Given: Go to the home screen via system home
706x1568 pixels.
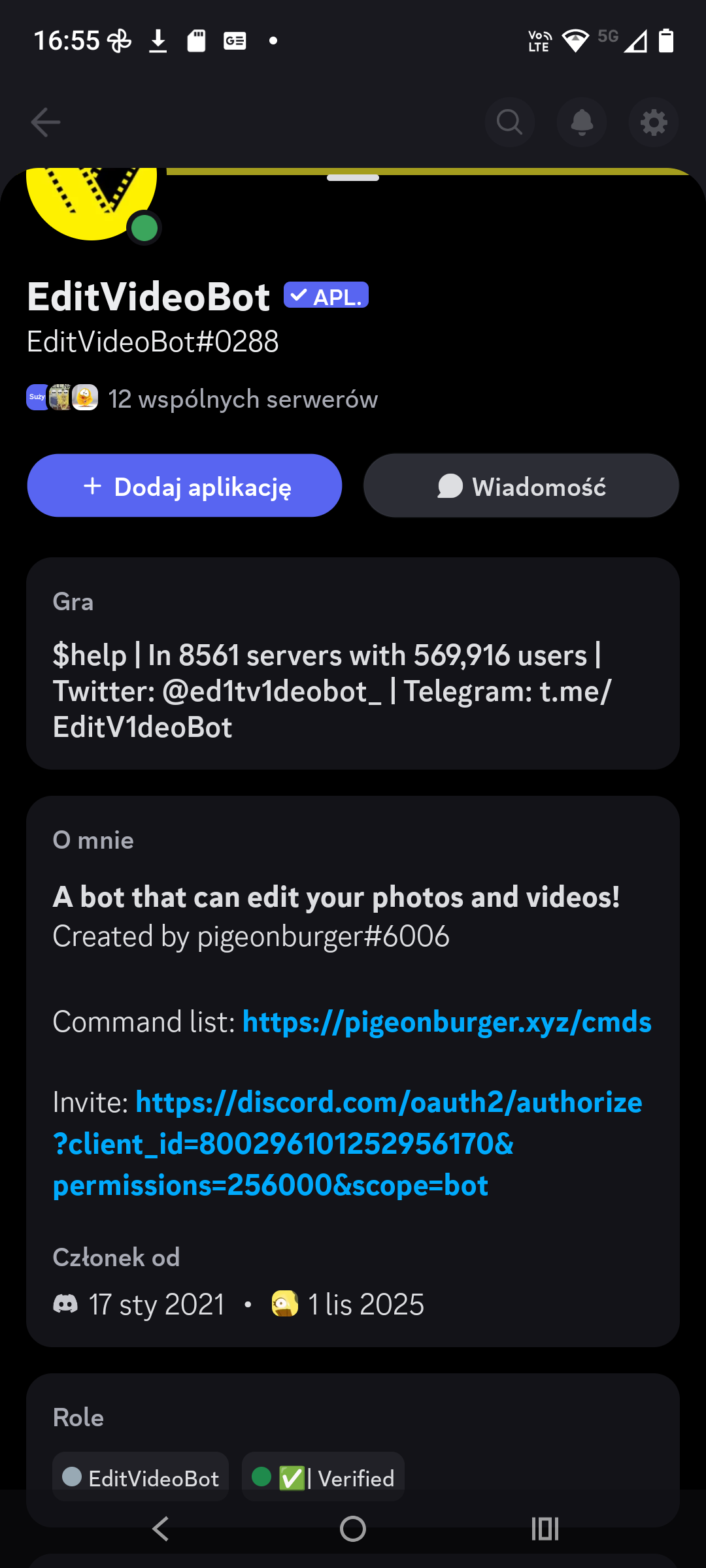Looking at the screenshot, I should pyautogui.click(x=353, y=1529).
